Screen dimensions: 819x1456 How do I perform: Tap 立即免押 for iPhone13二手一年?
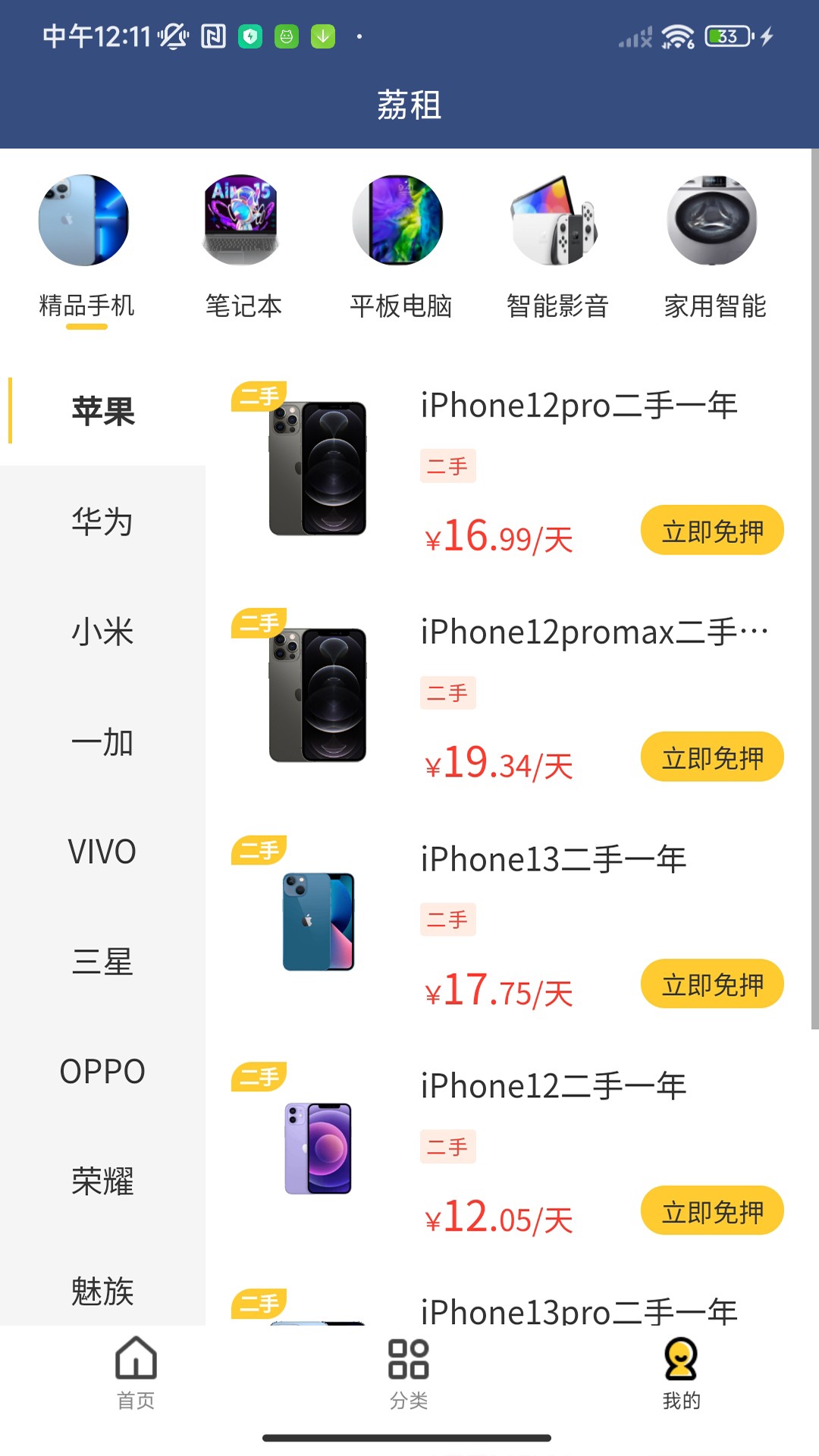pyautogui.click(x=711, y=984)
